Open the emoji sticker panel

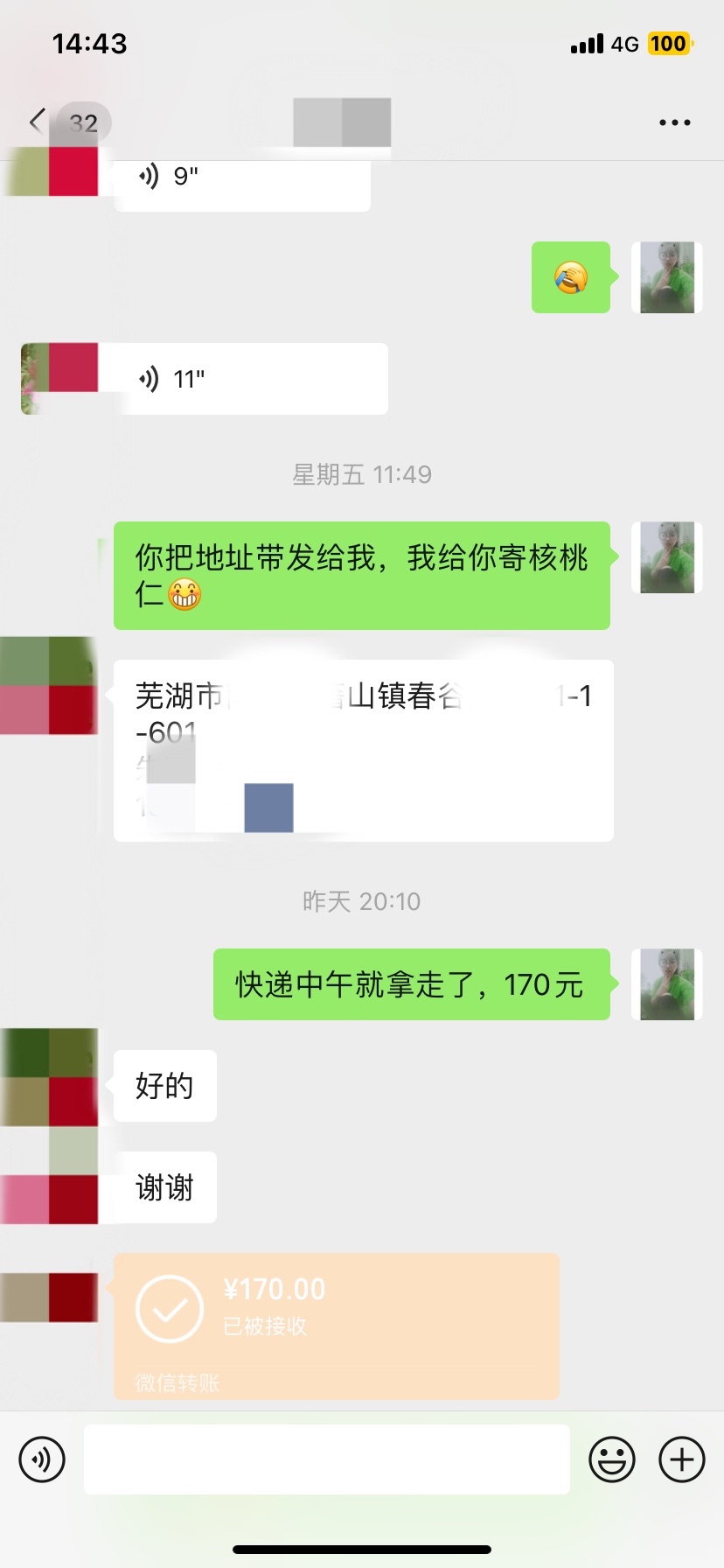pos(611,1459)
